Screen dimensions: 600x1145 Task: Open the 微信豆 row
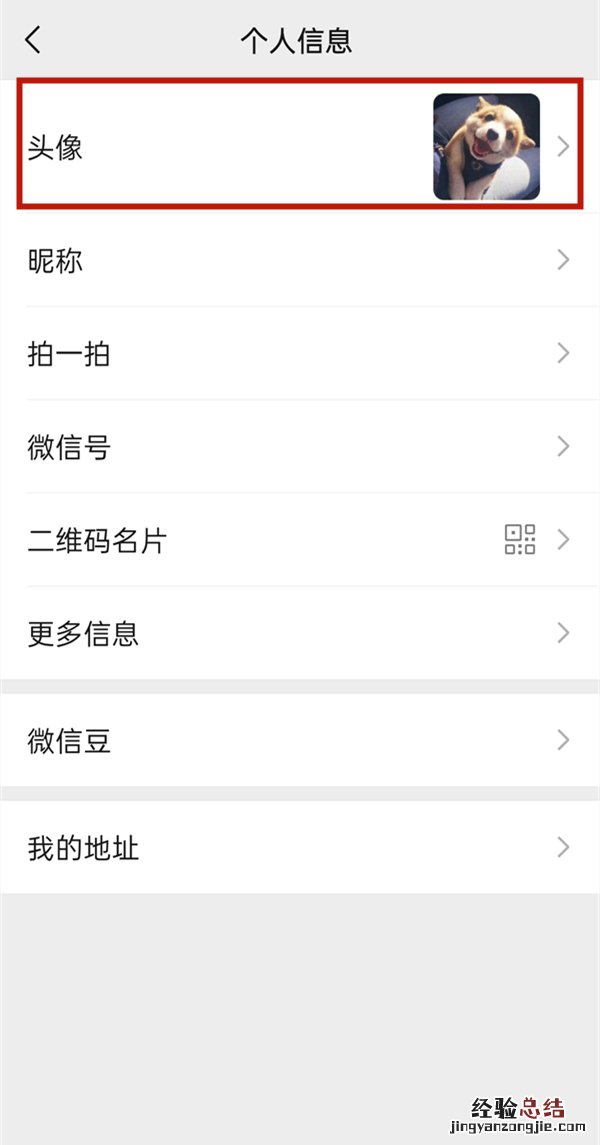pyautogui.click(x=299, y=741)
